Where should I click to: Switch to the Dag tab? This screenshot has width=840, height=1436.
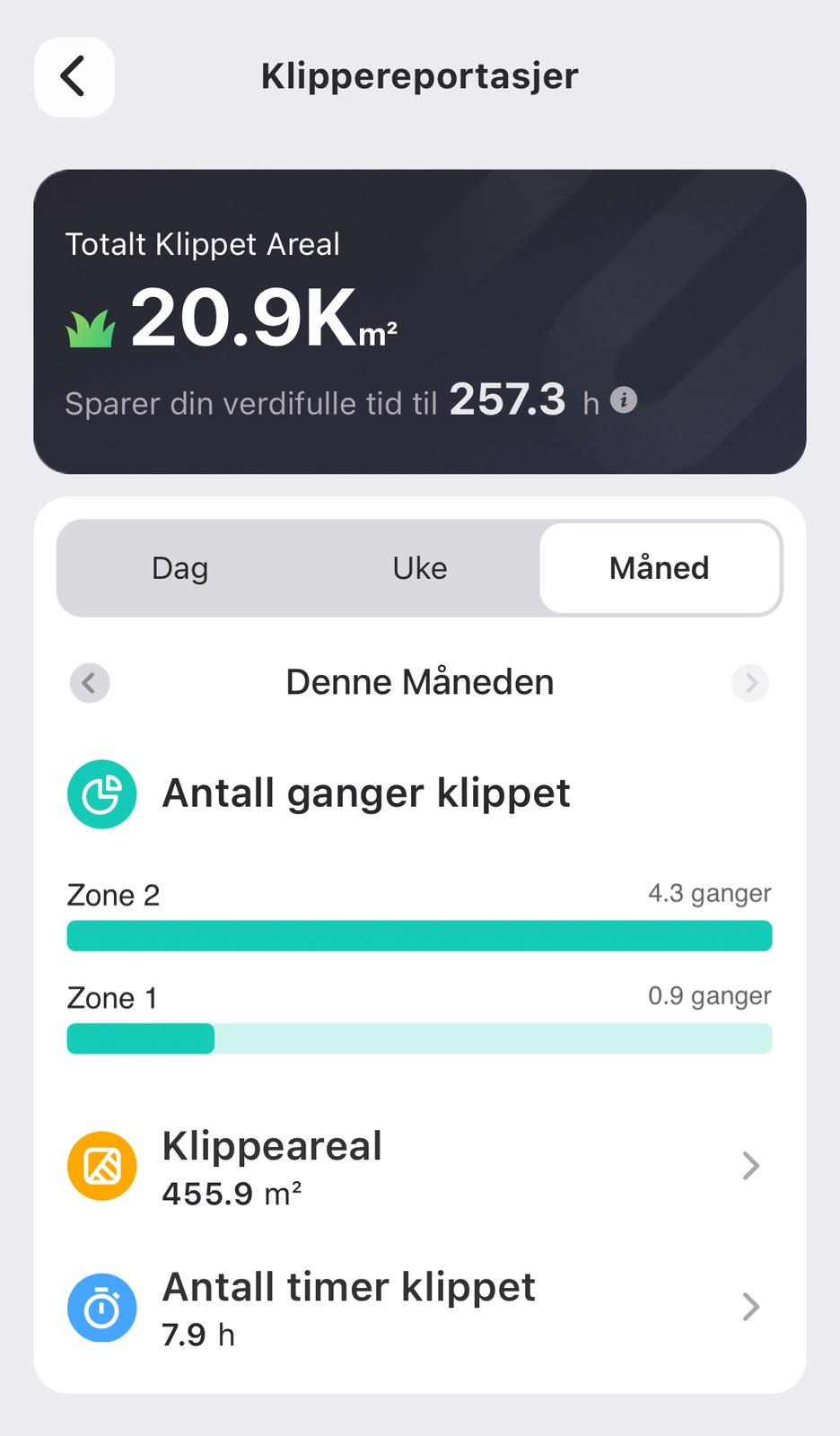[x=180, y=568]
